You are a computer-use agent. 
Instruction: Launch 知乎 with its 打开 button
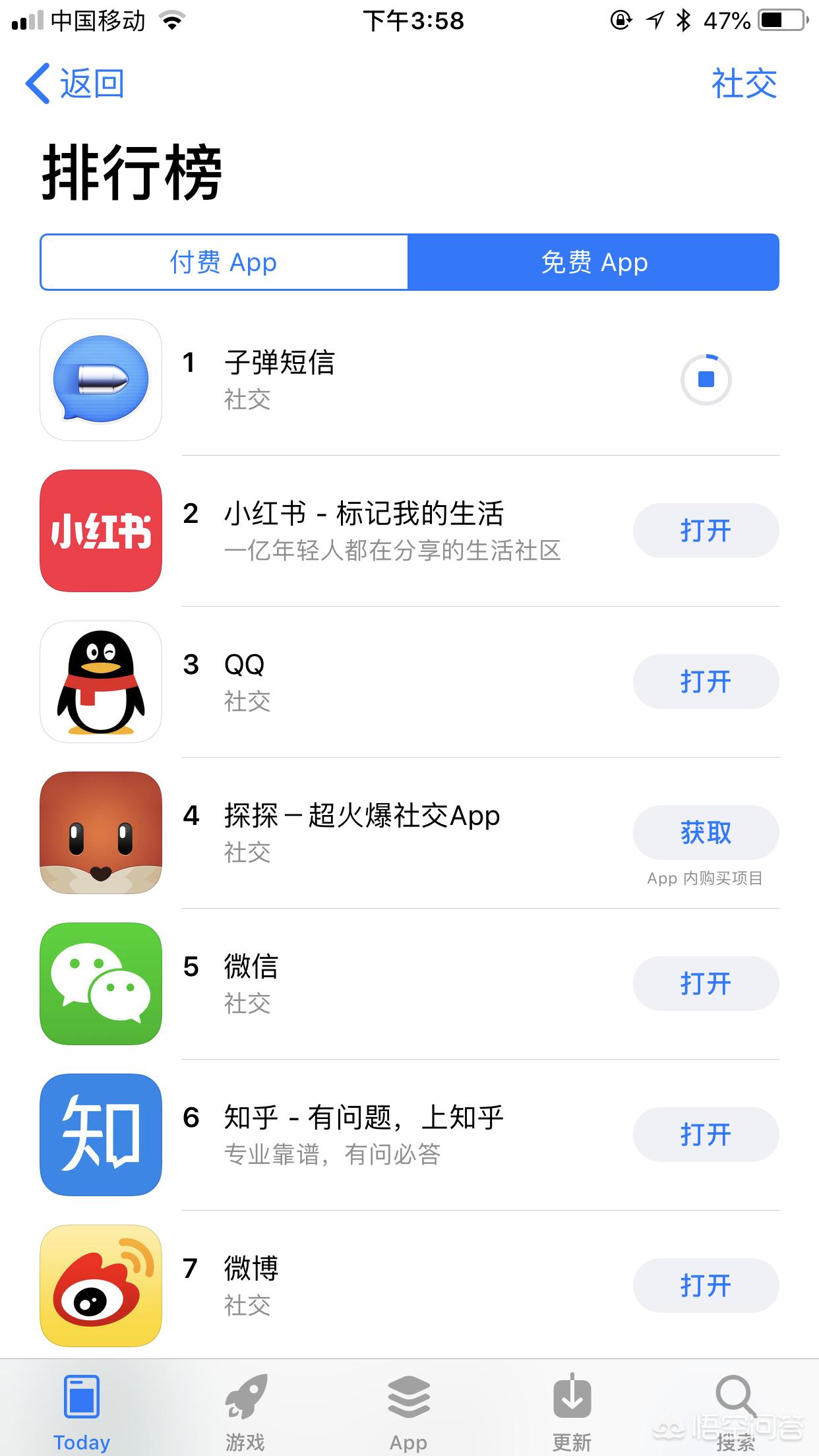pyautogui.click(x=706, y=1135)
